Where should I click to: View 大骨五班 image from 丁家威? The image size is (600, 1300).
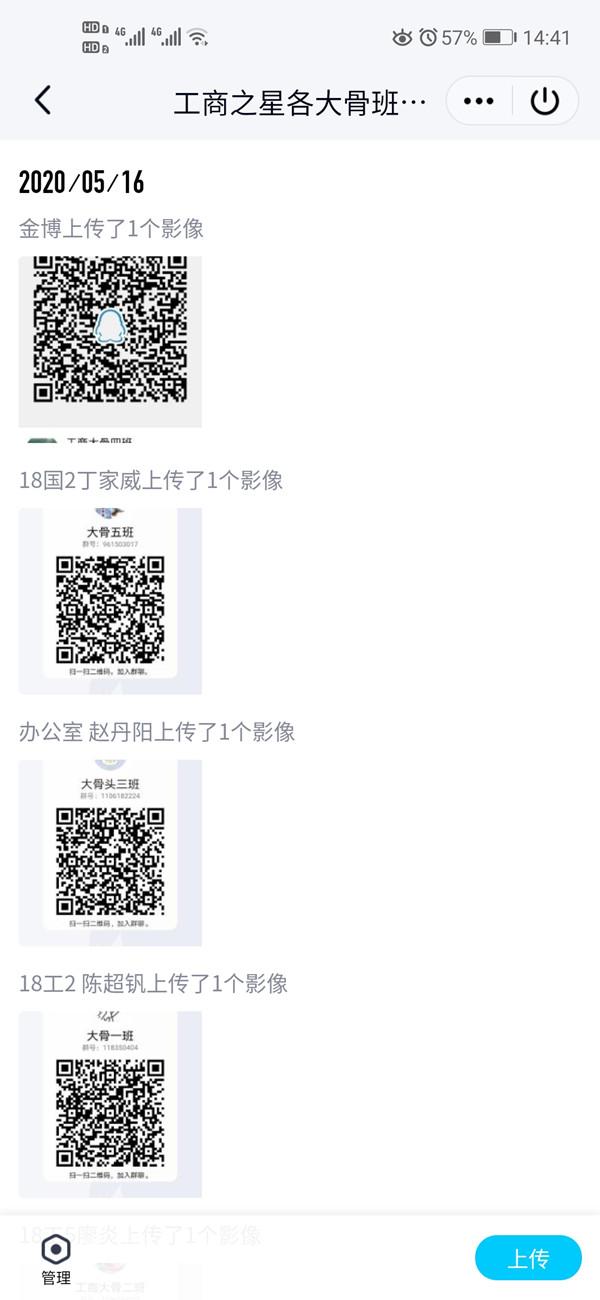click(x=110, y=600)
